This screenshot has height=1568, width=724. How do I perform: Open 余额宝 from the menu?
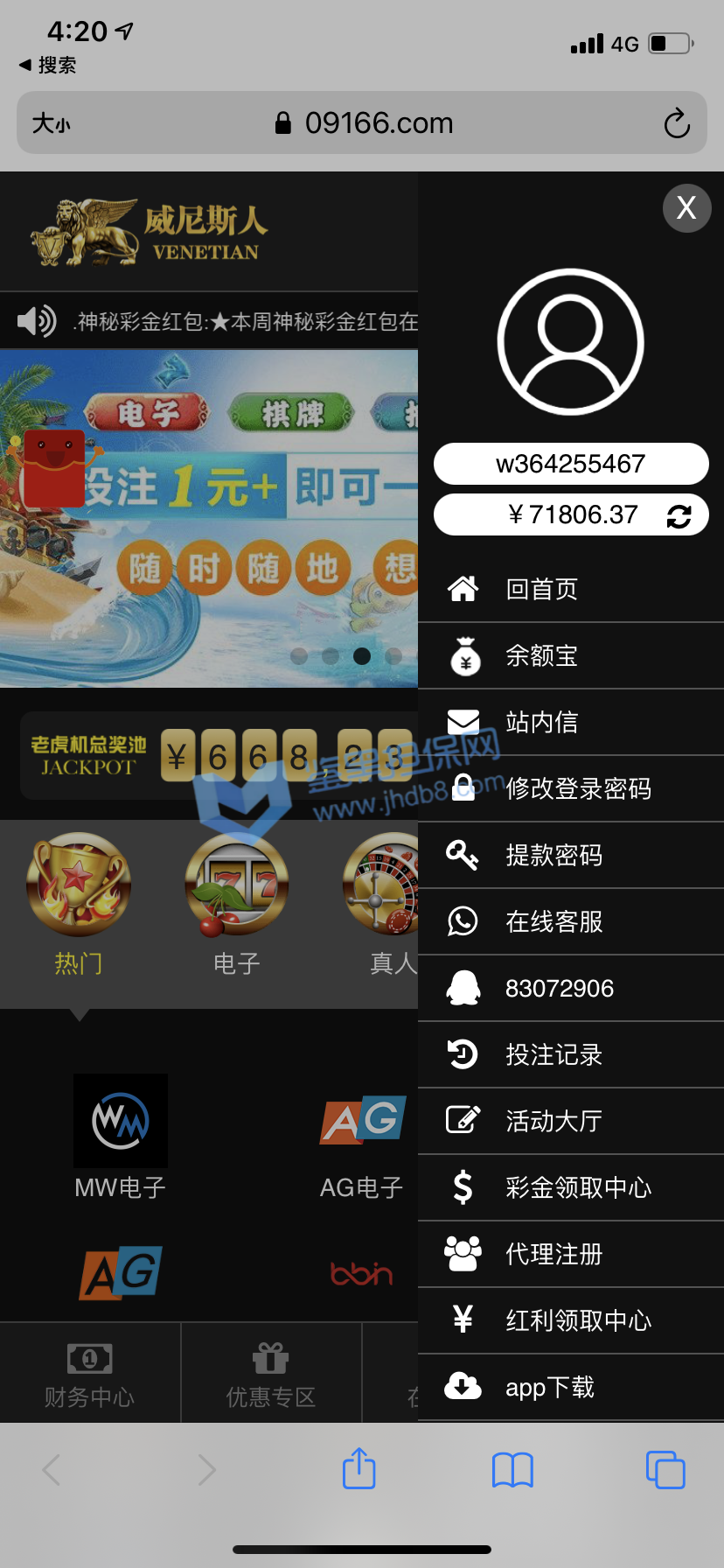pyautogui.click(x=541, y=655)
